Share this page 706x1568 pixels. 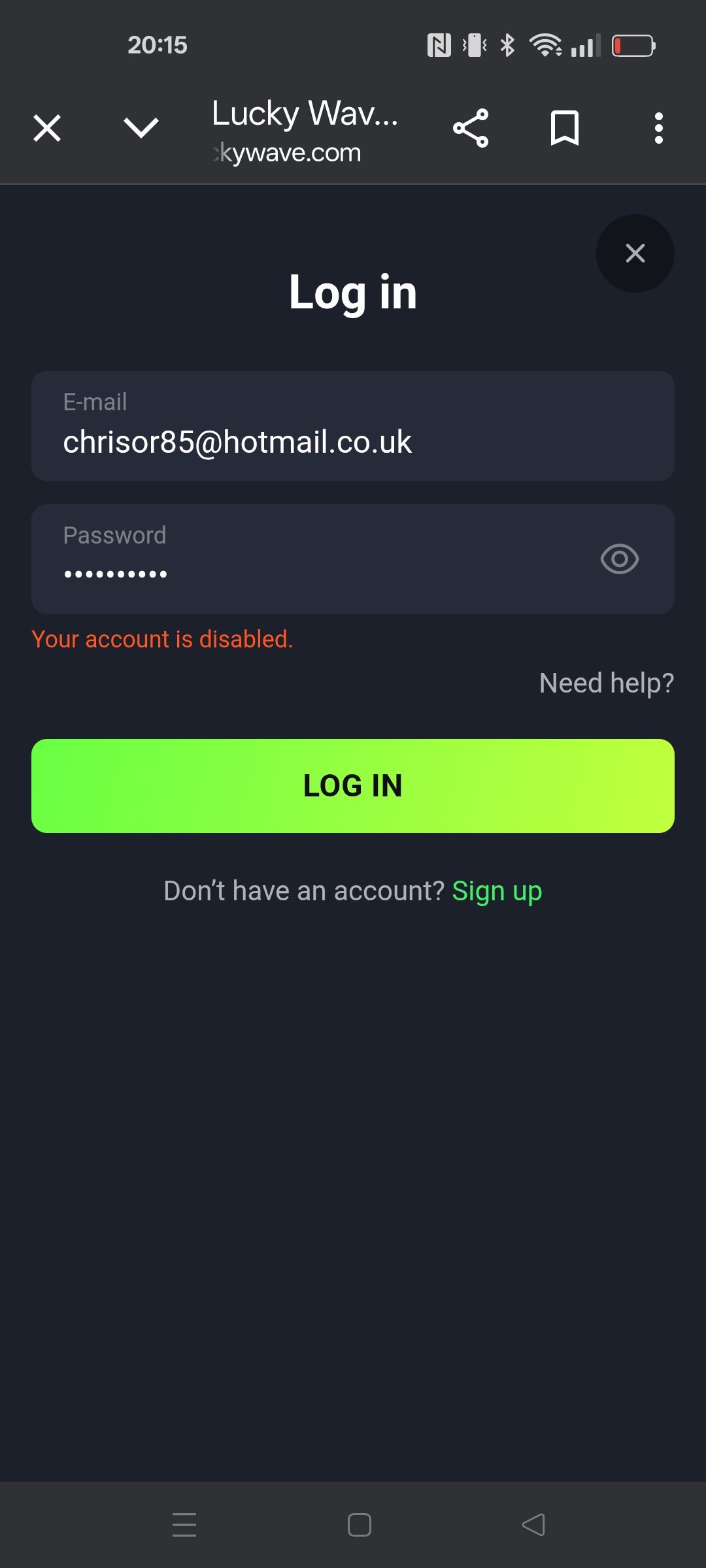tap(471, 128)
